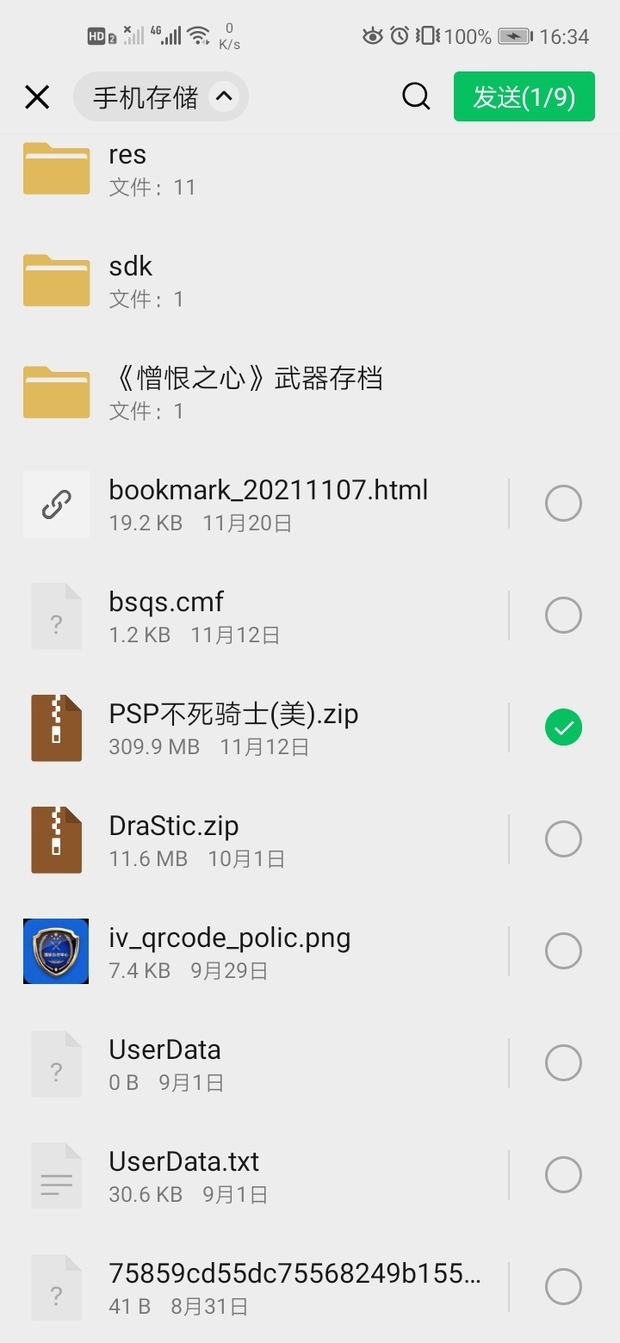This screenshot has height=1343, width=620.
Task: Search files with the magnifier icon
Action: [x=416, y=97]
